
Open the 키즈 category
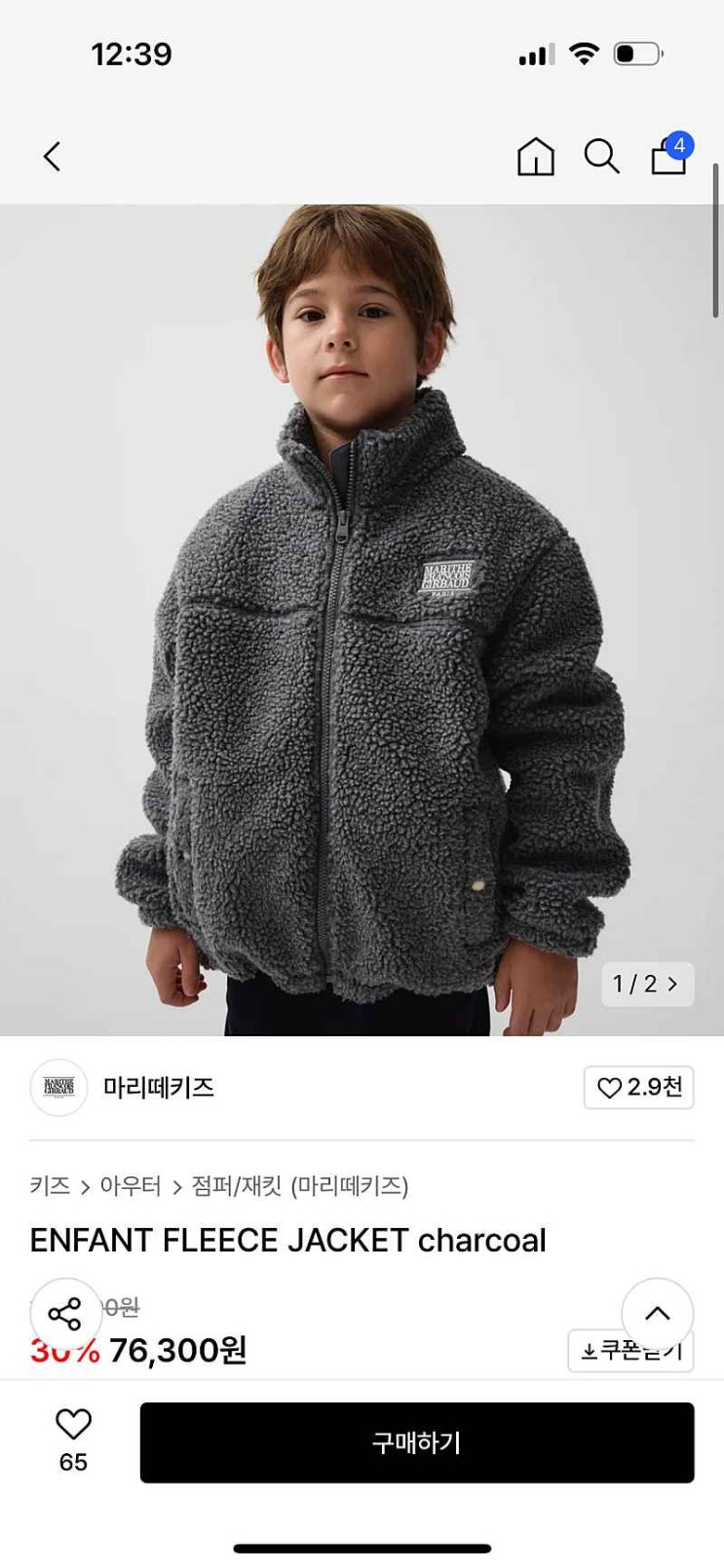coord(50,1185)
